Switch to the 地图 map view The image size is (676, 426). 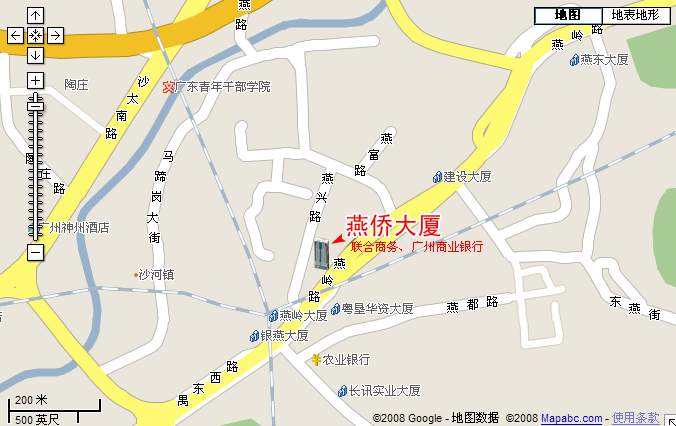pos(568,15)
